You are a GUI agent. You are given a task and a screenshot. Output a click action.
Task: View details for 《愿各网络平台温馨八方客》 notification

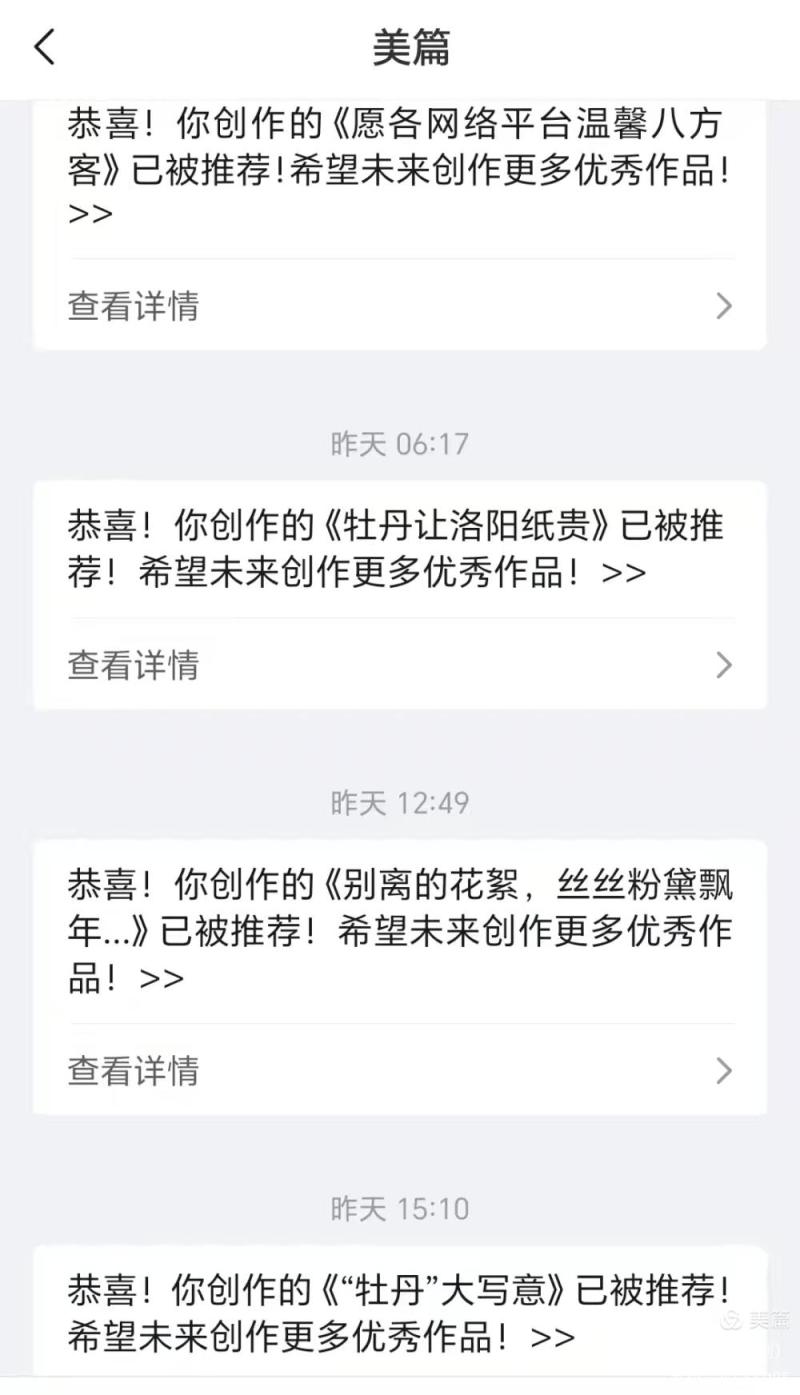[400, 306]
